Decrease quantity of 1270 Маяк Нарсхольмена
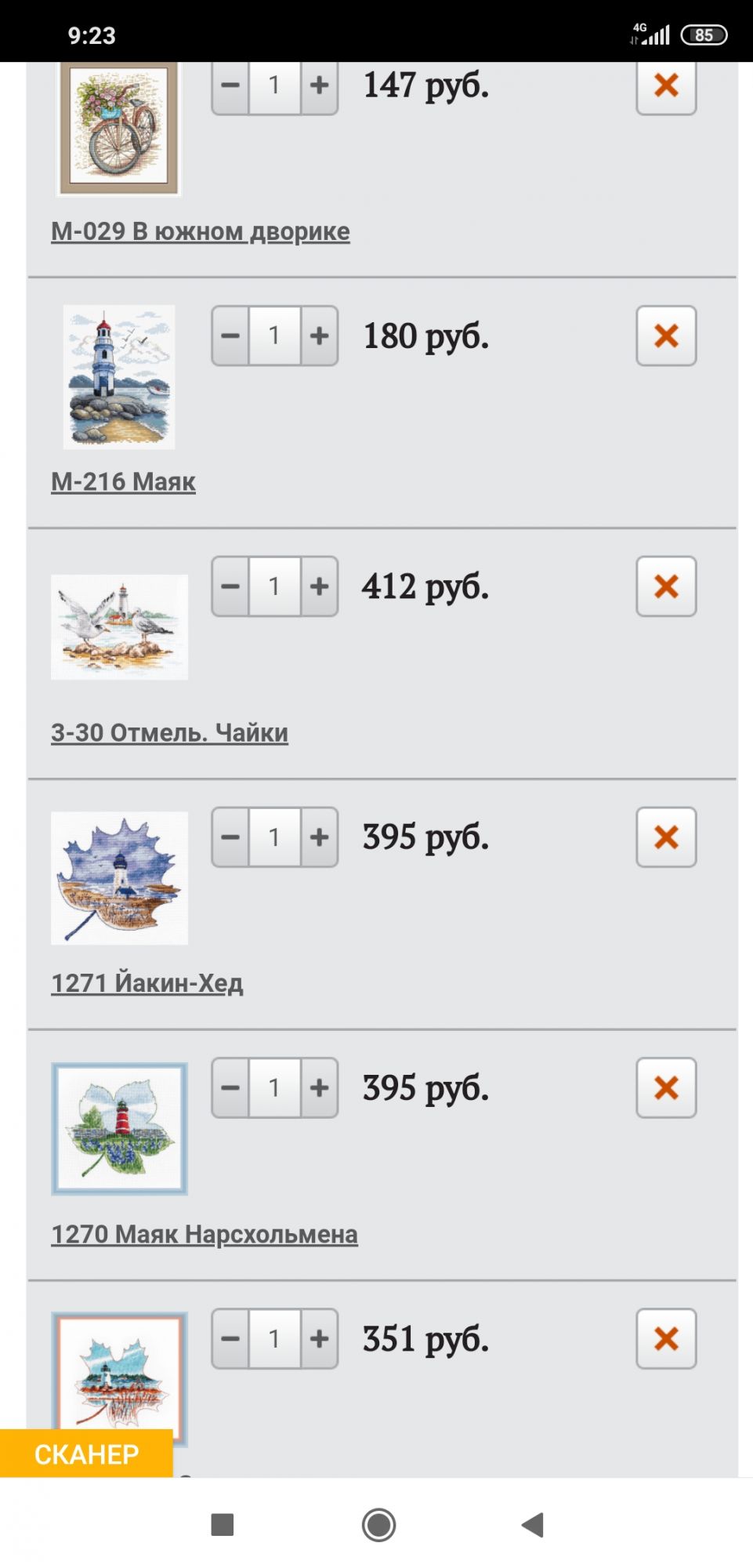The height and width of the screenshot is (1568, 753). 230,1088
